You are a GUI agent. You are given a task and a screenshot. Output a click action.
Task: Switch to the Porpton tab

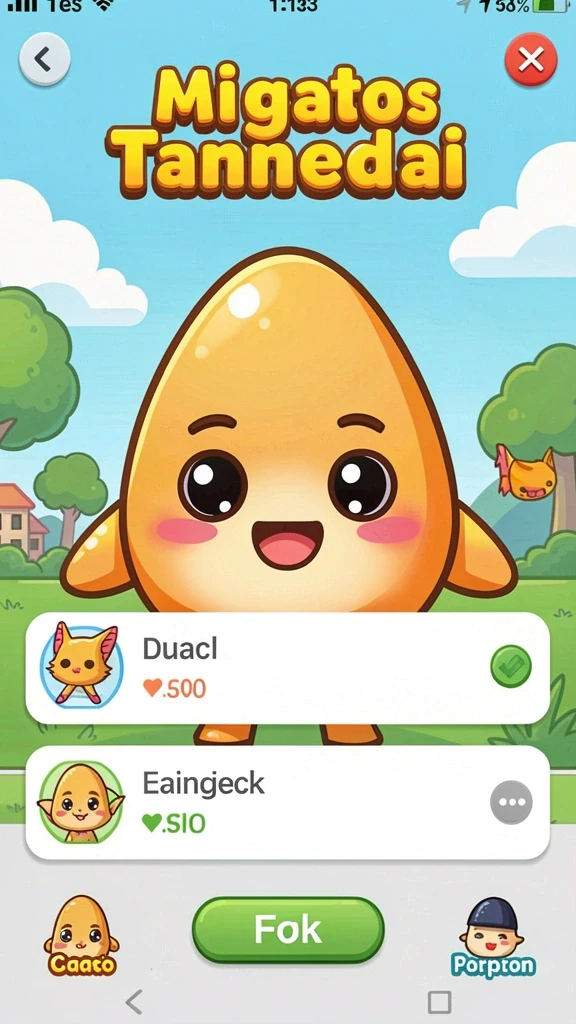pyautogui.click(x=494, y=937)
